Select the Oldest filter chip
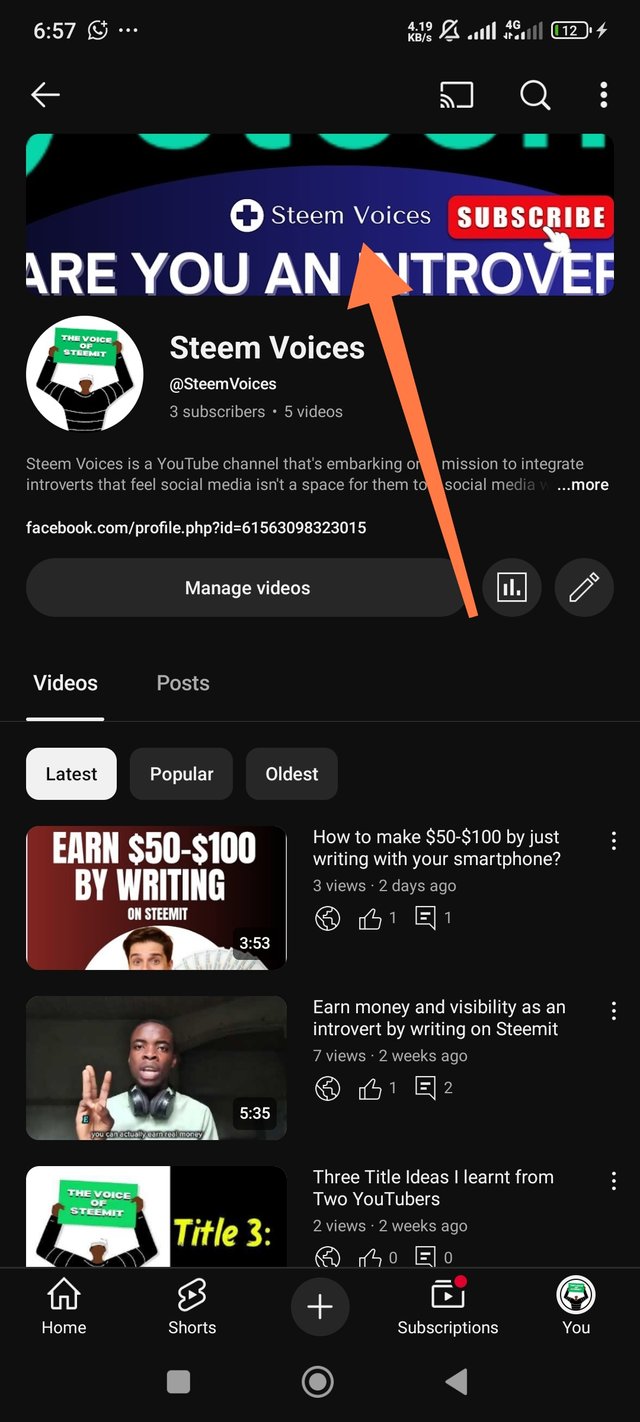640x1422 pixels. click(x=291, y=774)
